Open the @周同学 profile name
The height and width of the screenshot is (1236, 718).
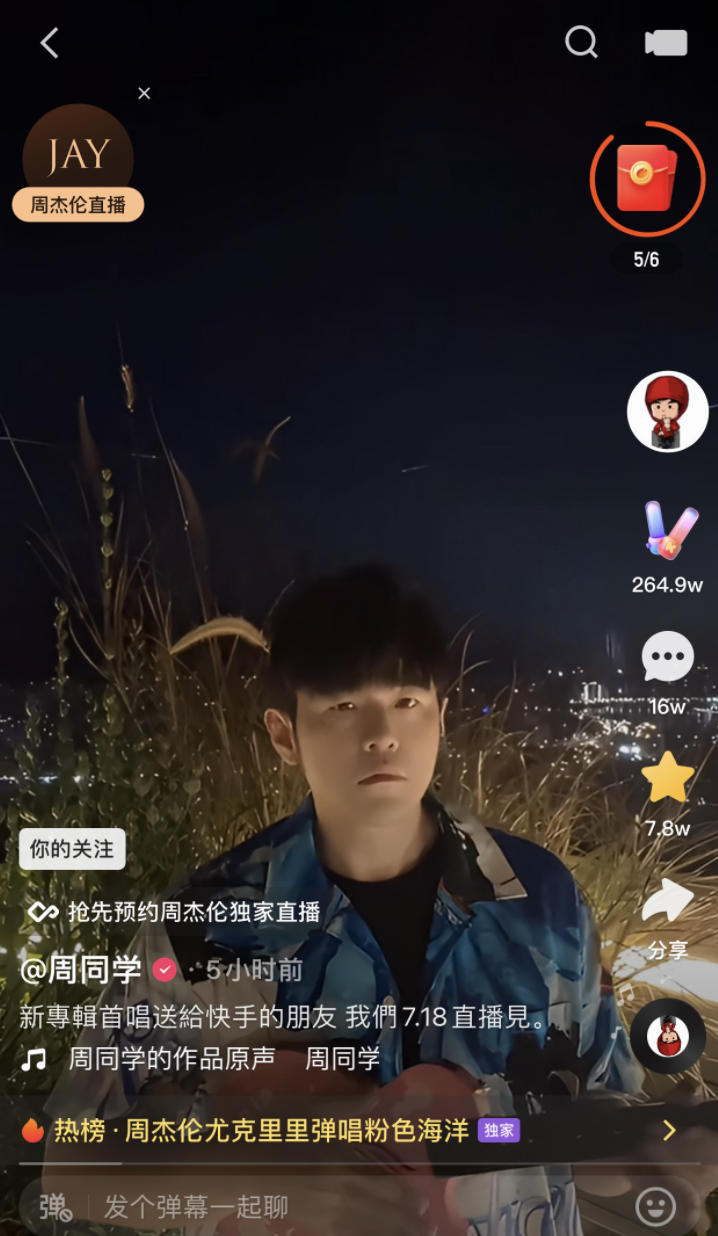point(82,969)
